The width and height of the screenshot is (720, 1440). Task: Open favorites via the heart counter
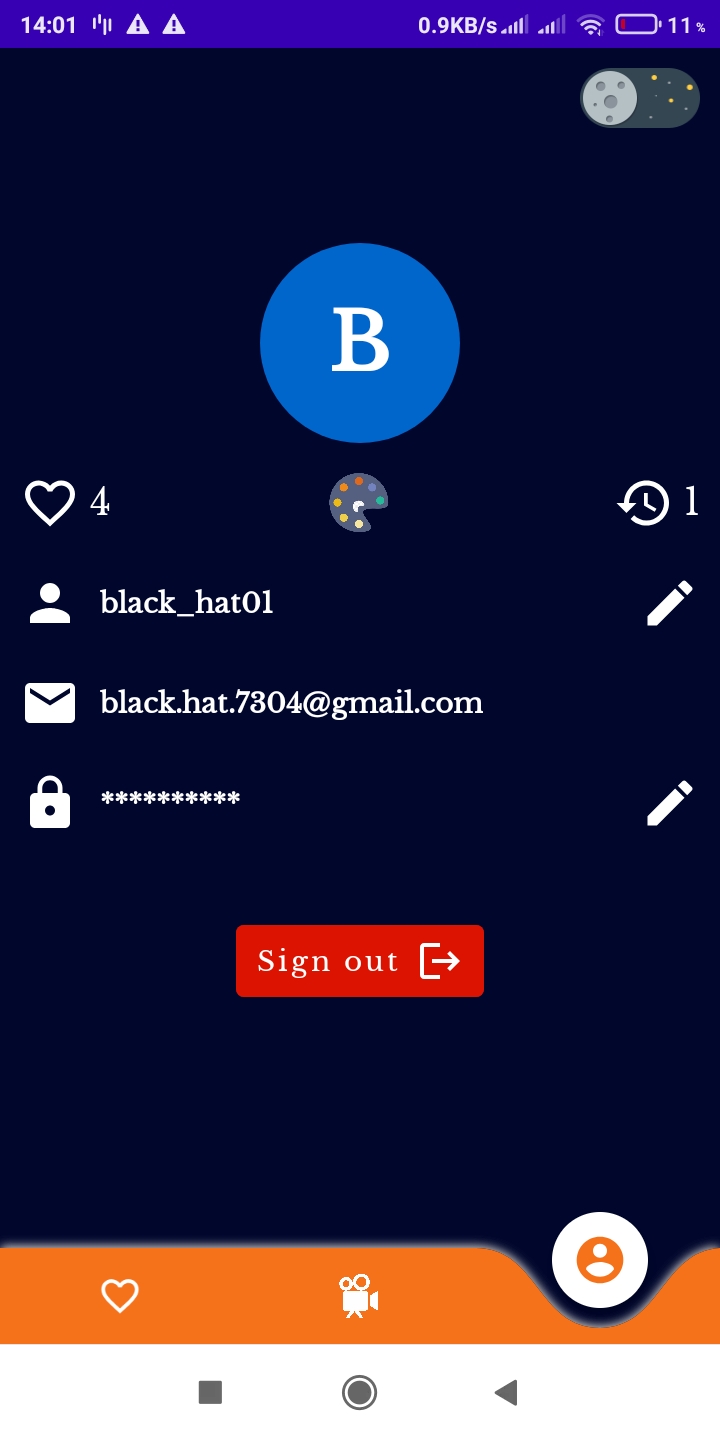67,502
